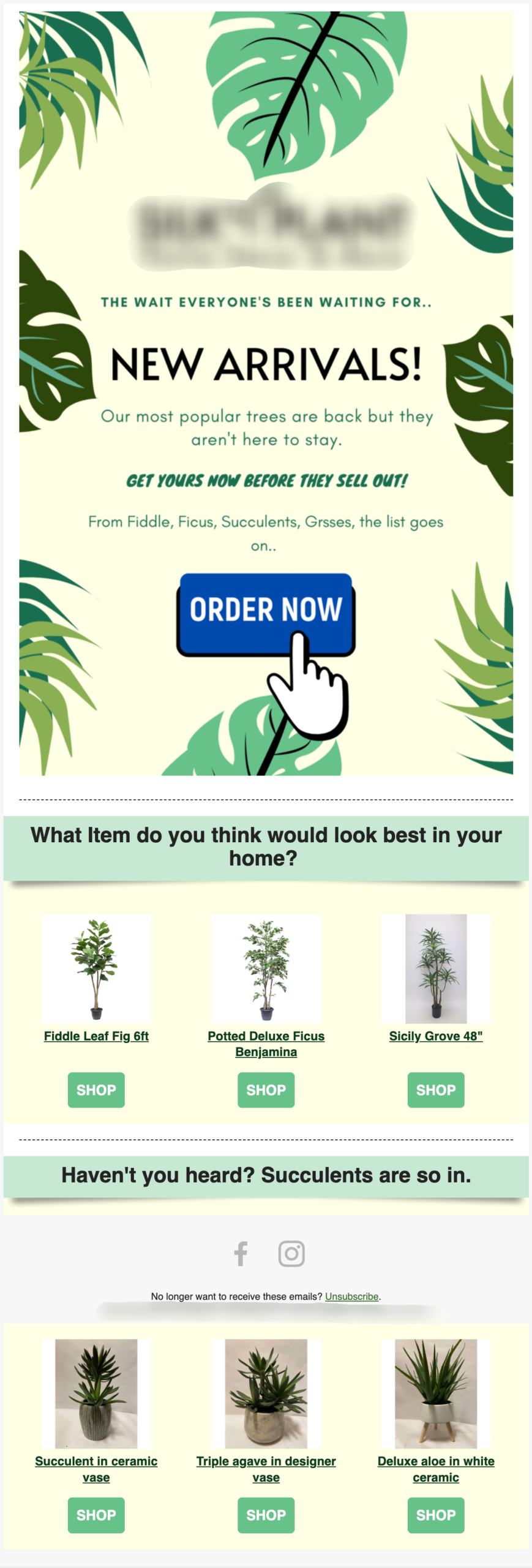View the Sicily Grove product image
Image resolution: width=532 pixels, height=1568 pixels.
(435, 968)
